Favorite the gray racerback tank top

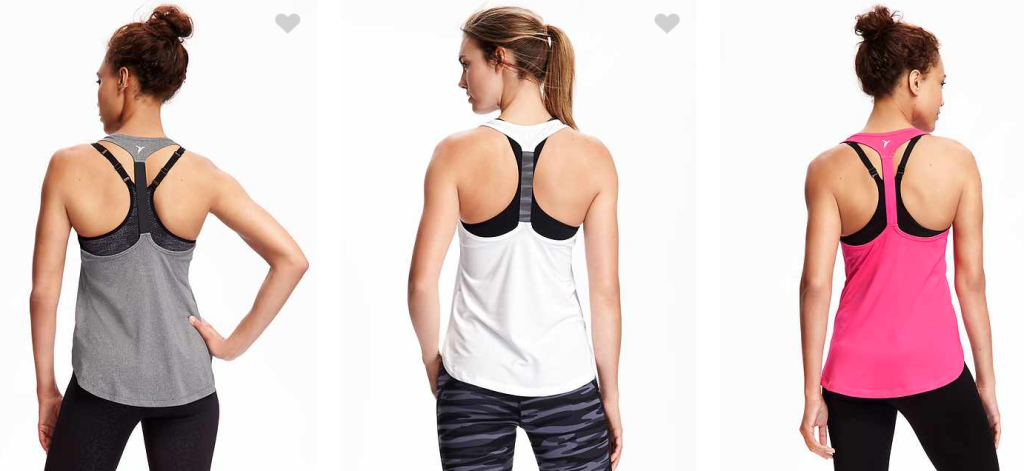[x=287, y=23]
